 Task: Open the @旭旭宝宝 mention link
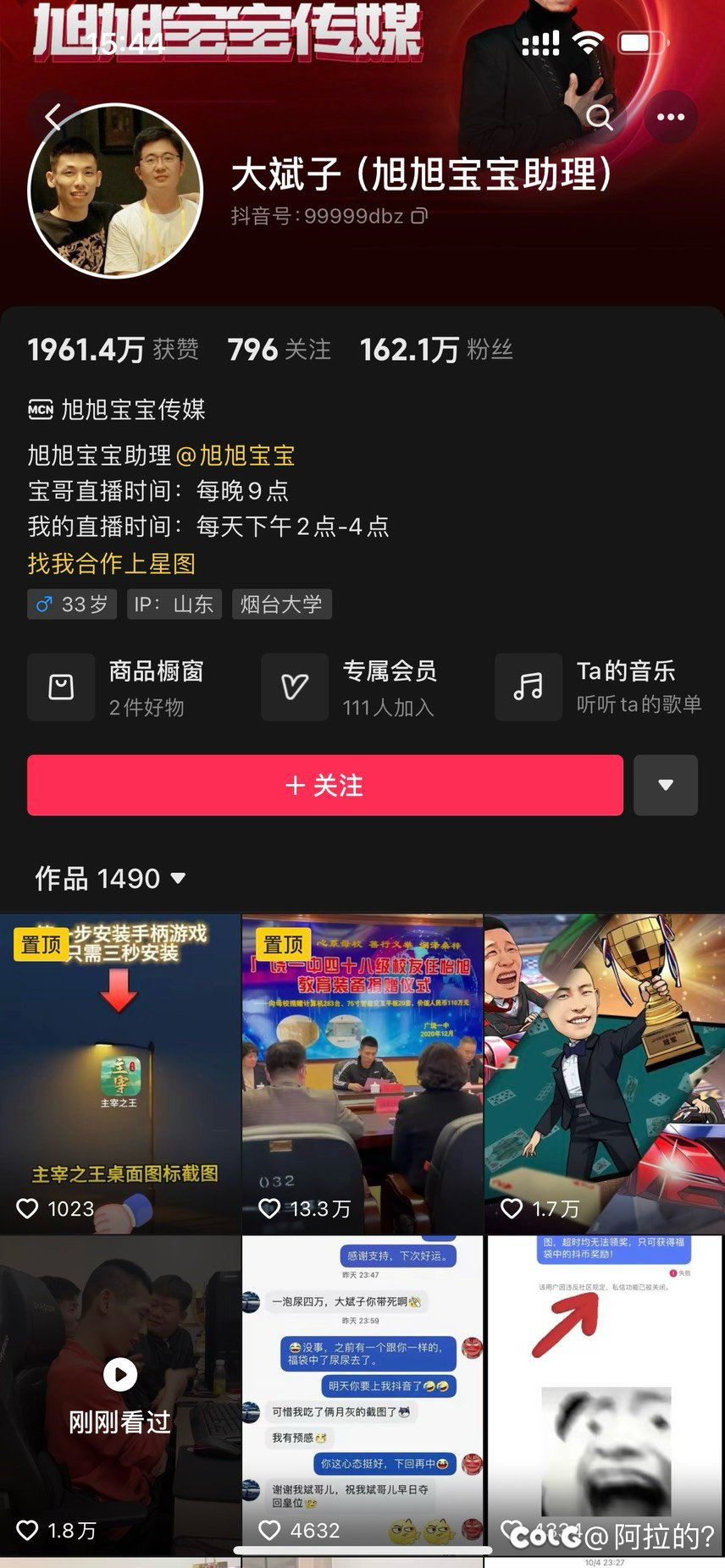click(235, 455)
